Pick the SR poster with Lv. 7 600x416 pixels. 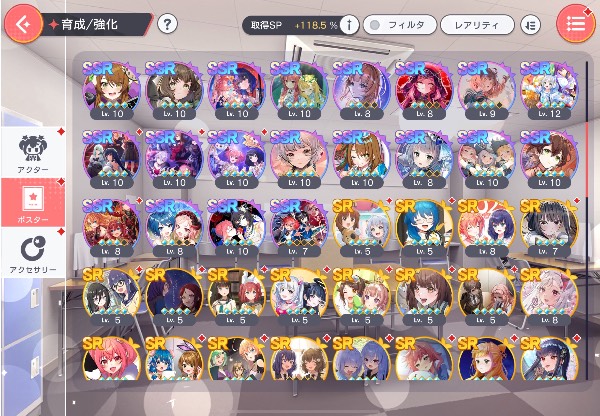549,228
